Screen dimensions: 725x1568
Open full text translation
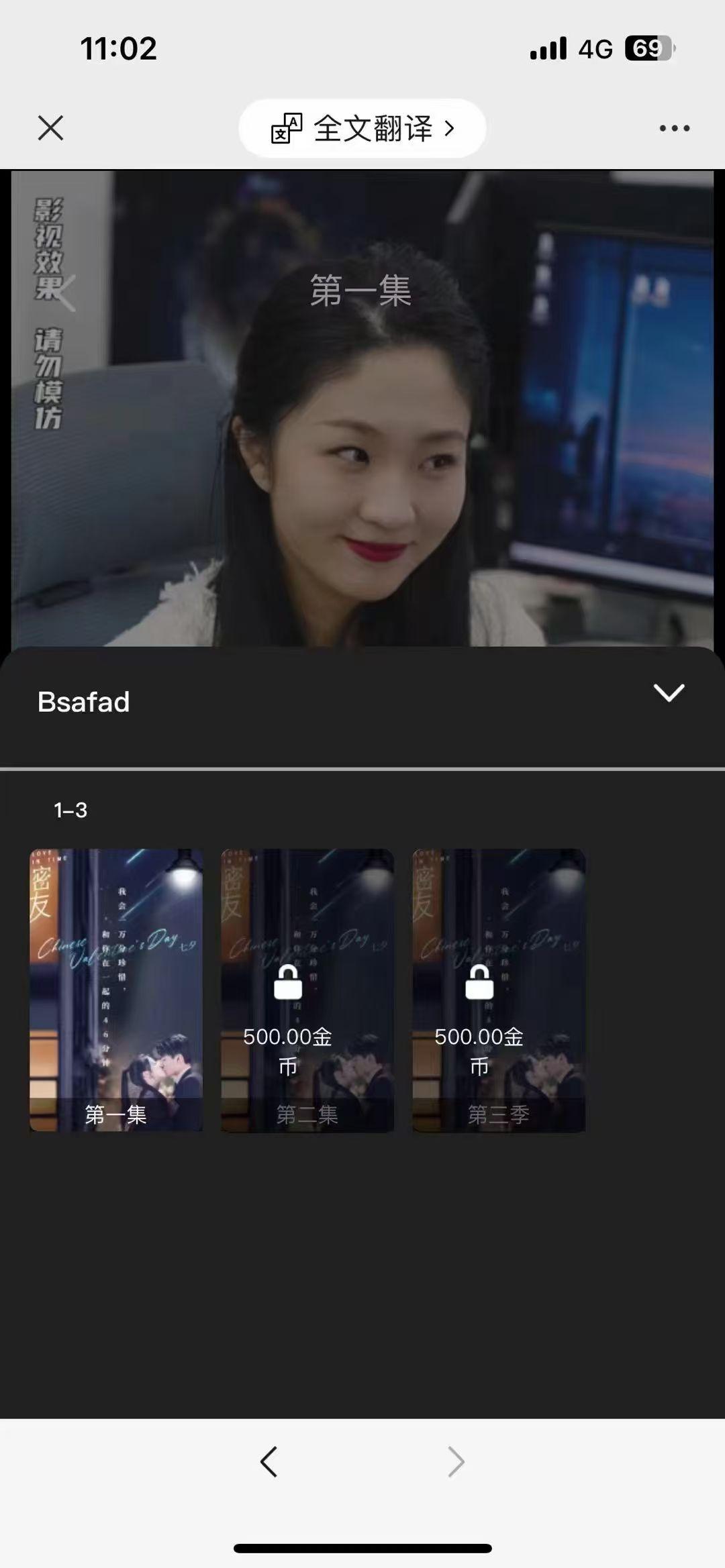pyautogui.click(x=362, y=128)
